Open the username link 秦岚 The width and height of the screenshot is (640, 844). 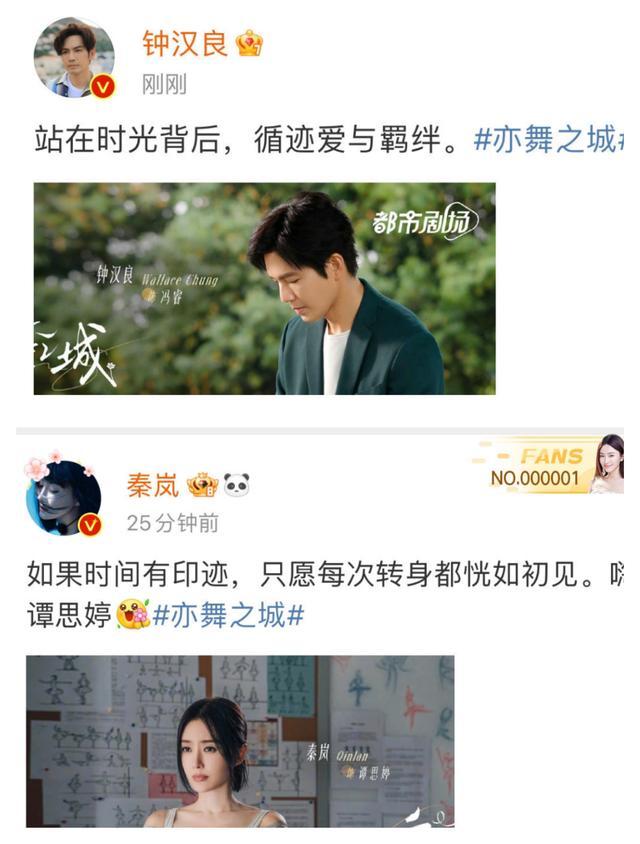tap(152, 486)
